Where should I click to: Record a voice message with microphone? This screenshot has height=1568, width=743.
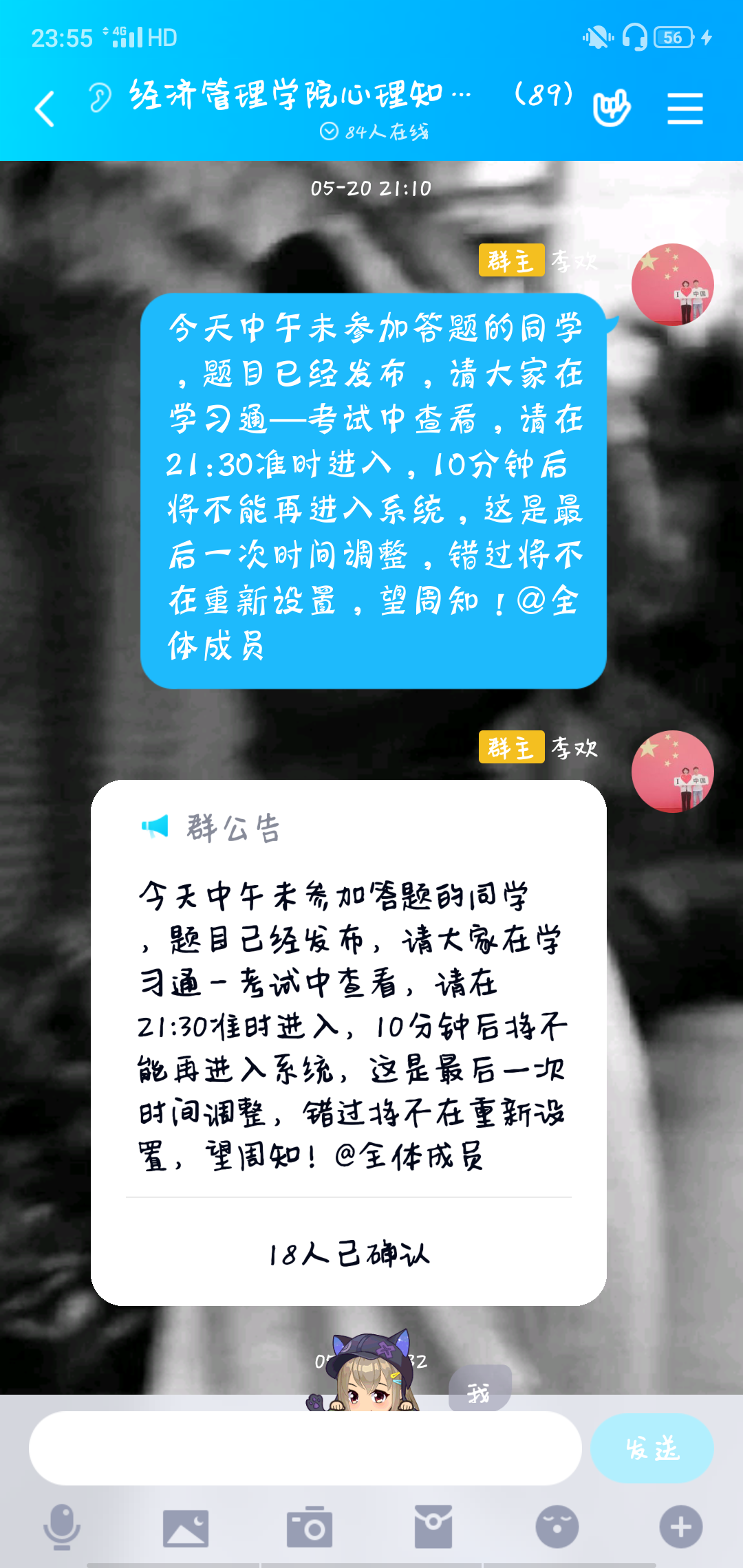pyautogui.click(x=62, y=1527)
